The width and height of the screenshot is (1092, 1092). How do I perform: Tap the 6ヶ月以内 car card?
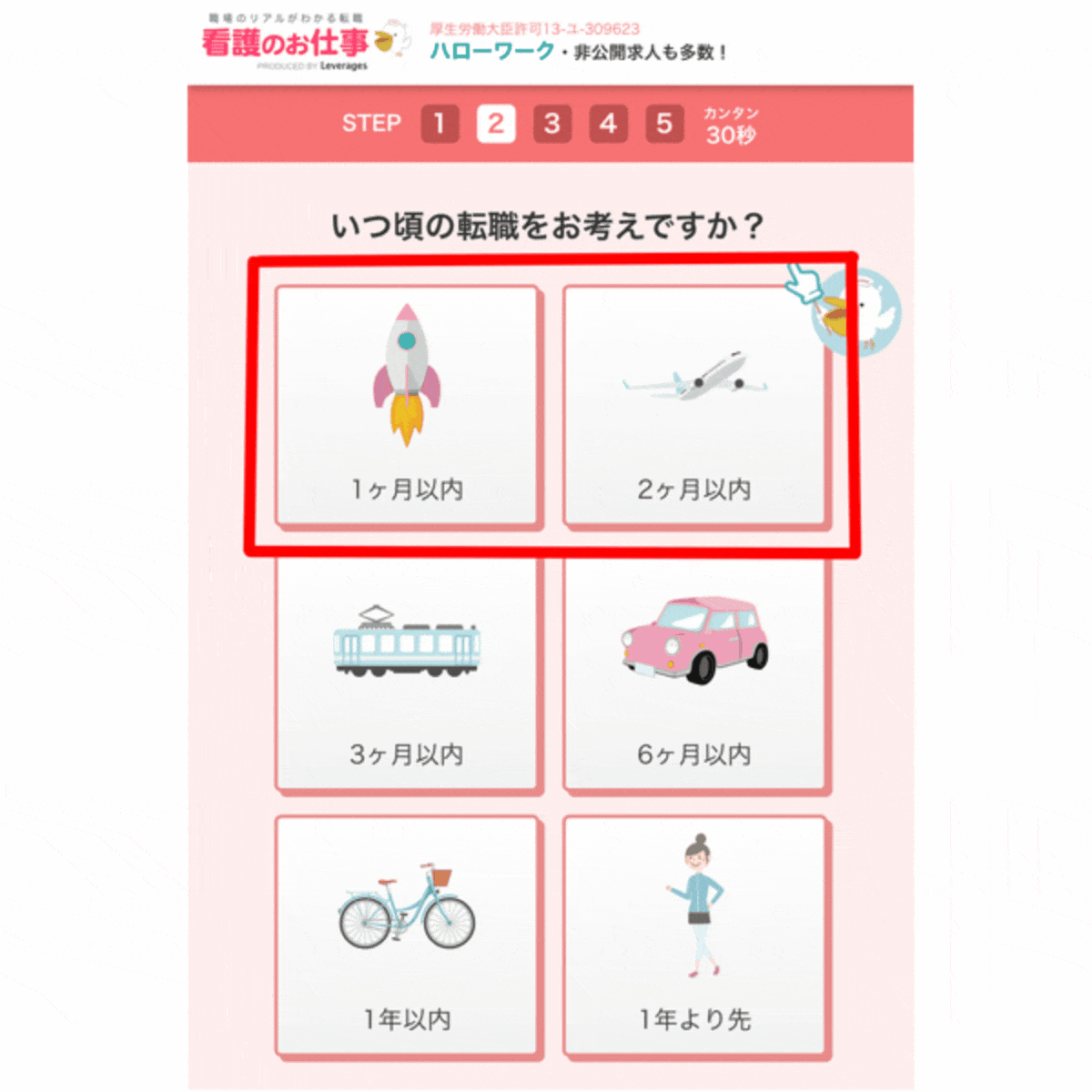pos(694,673)
